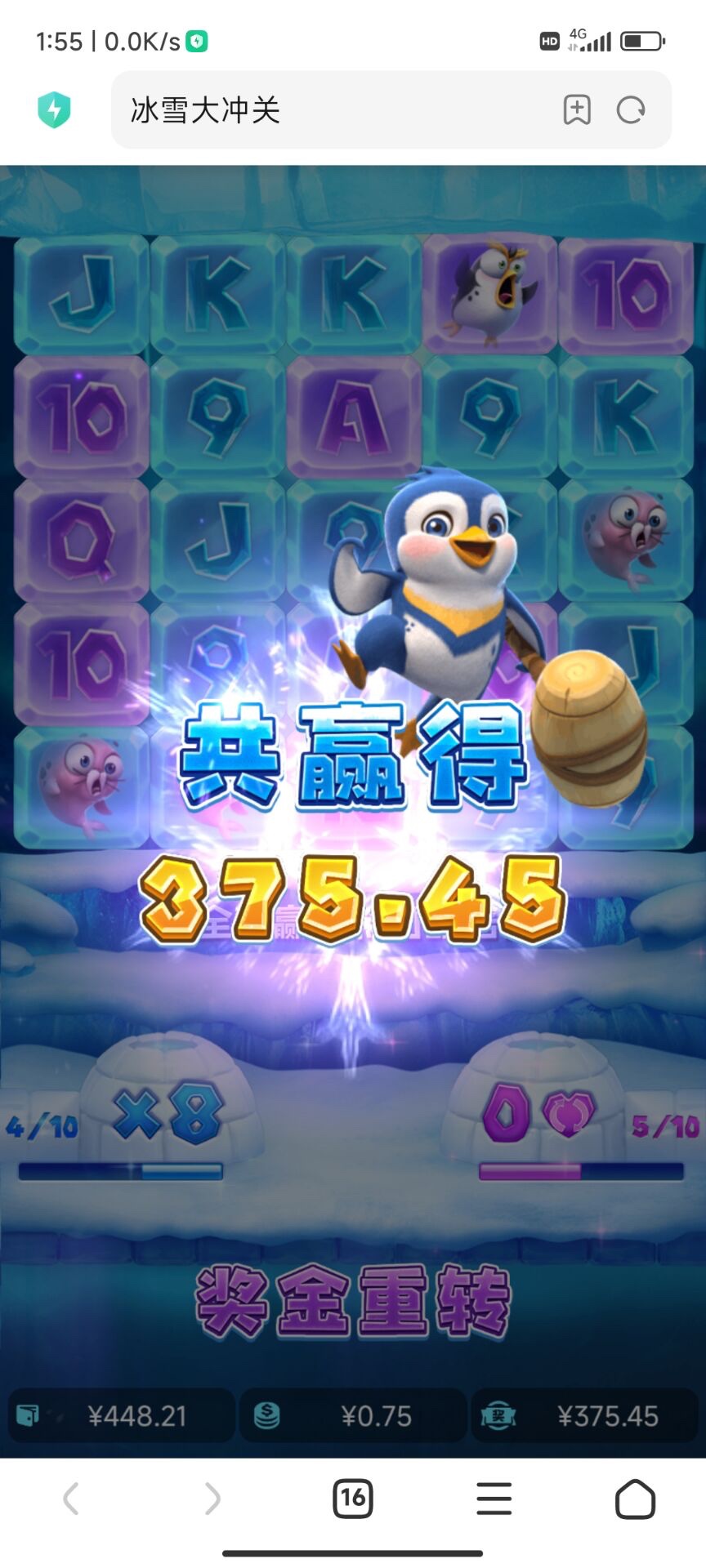Open the green security shield icon

point(54,109)
